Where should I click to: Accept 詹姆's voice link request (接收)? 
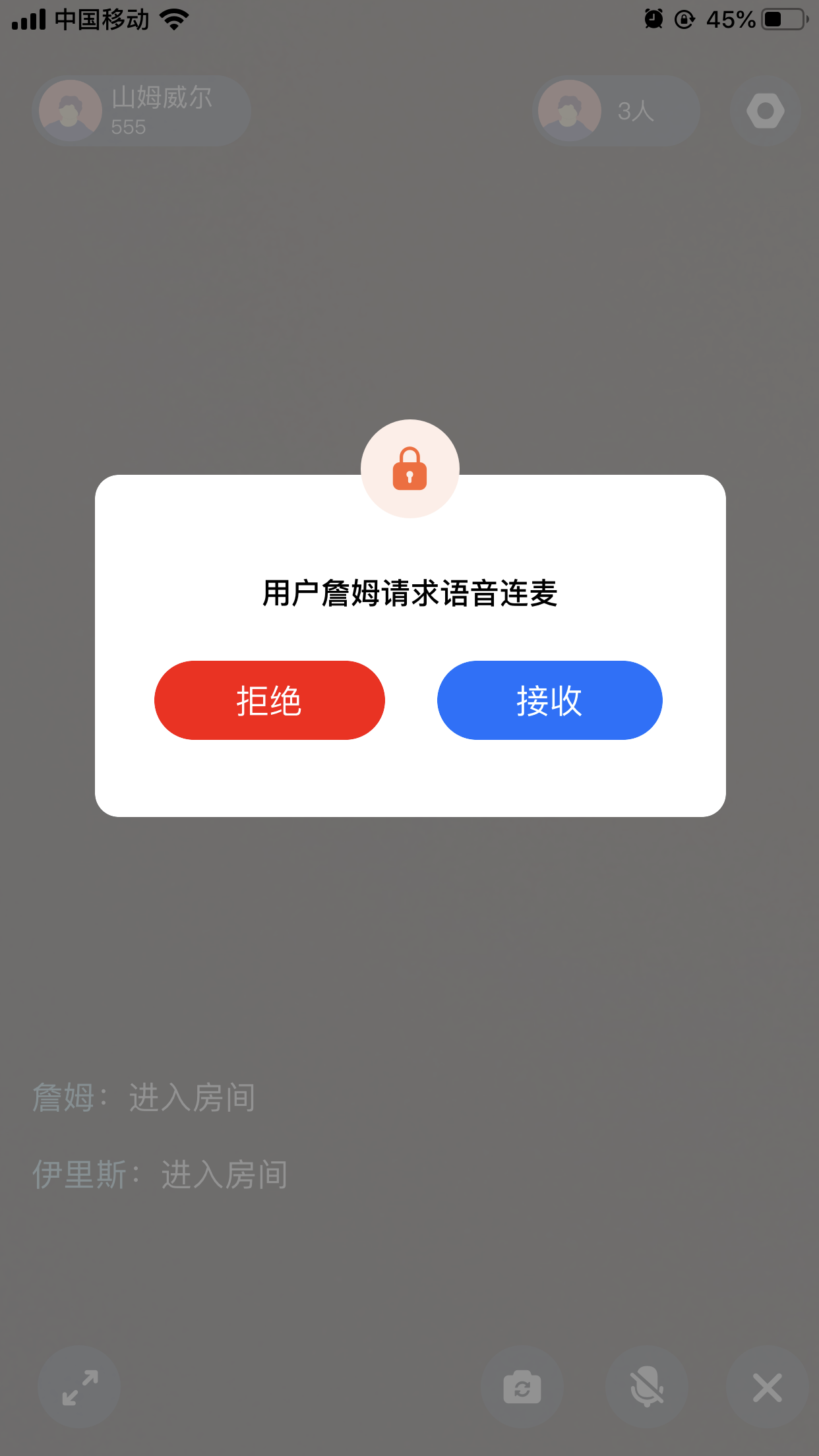pyautogui.click(x=549, y=700)
